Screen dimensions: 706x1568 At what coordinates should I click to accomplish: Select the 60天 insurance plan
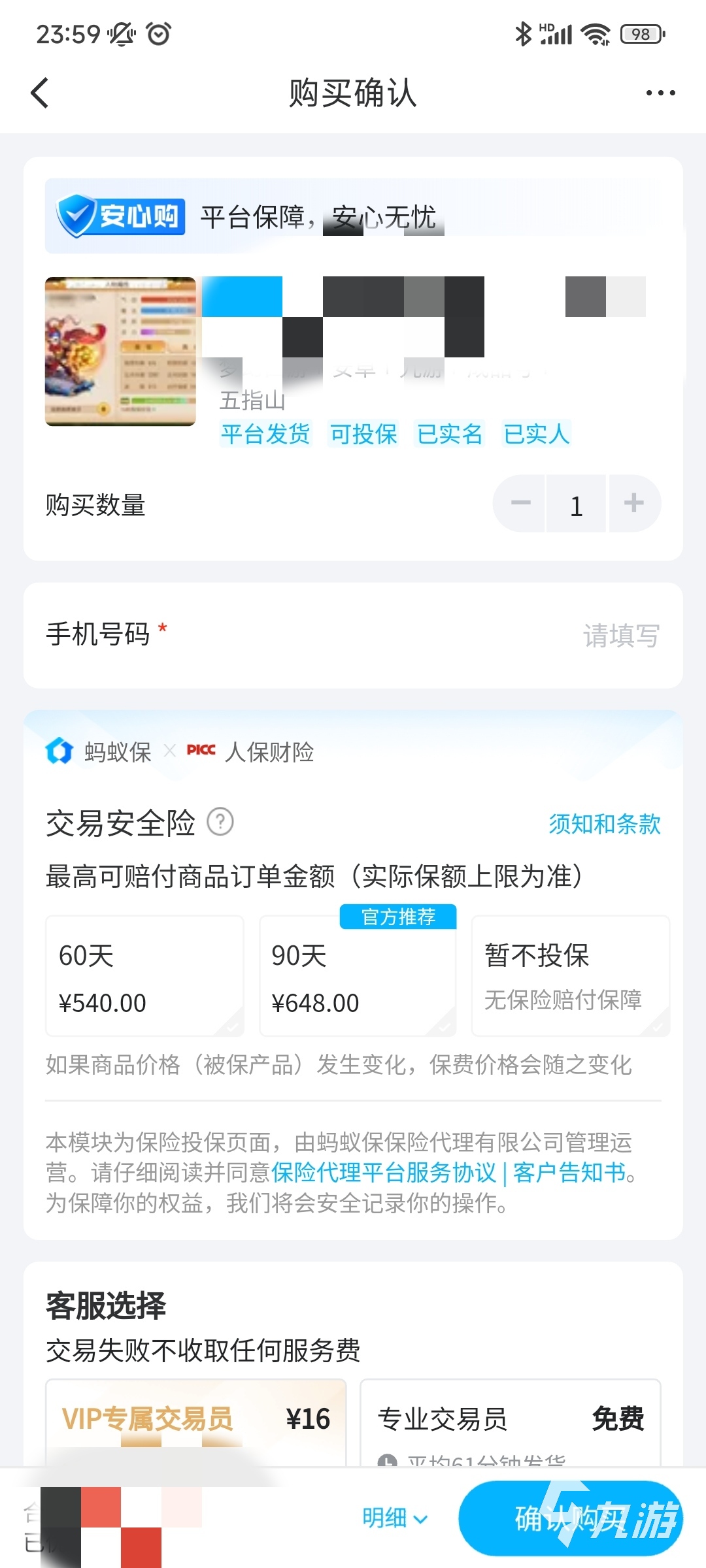(x=144, y=976)
